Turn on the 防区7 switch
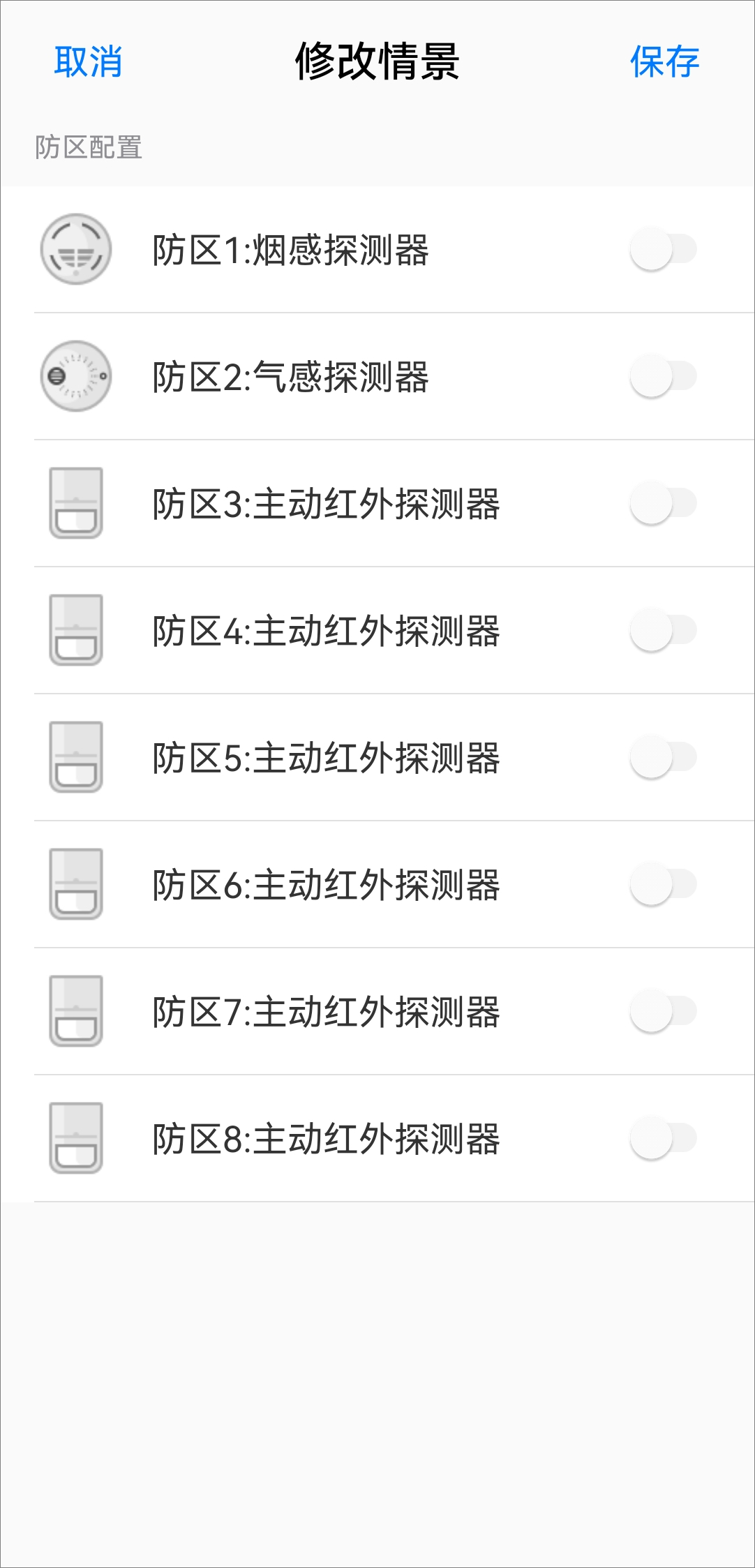Image resolution: width=755 pixels, height=1568 pixels. tap(663, 1011)
